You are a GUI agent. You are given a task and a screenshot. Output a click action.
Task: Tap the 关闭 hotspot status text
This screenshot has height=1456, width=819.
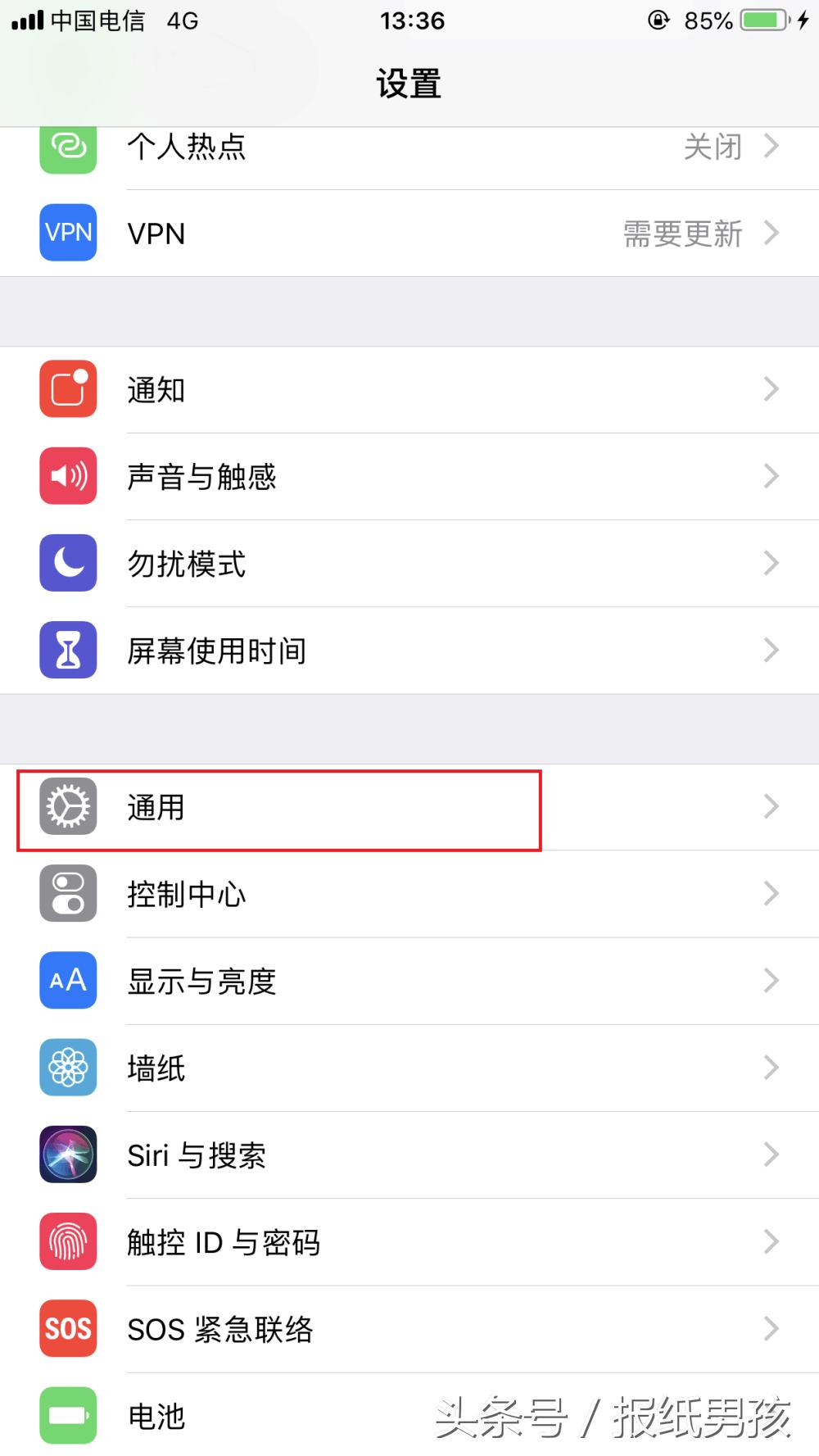click(x=714, y=147)
